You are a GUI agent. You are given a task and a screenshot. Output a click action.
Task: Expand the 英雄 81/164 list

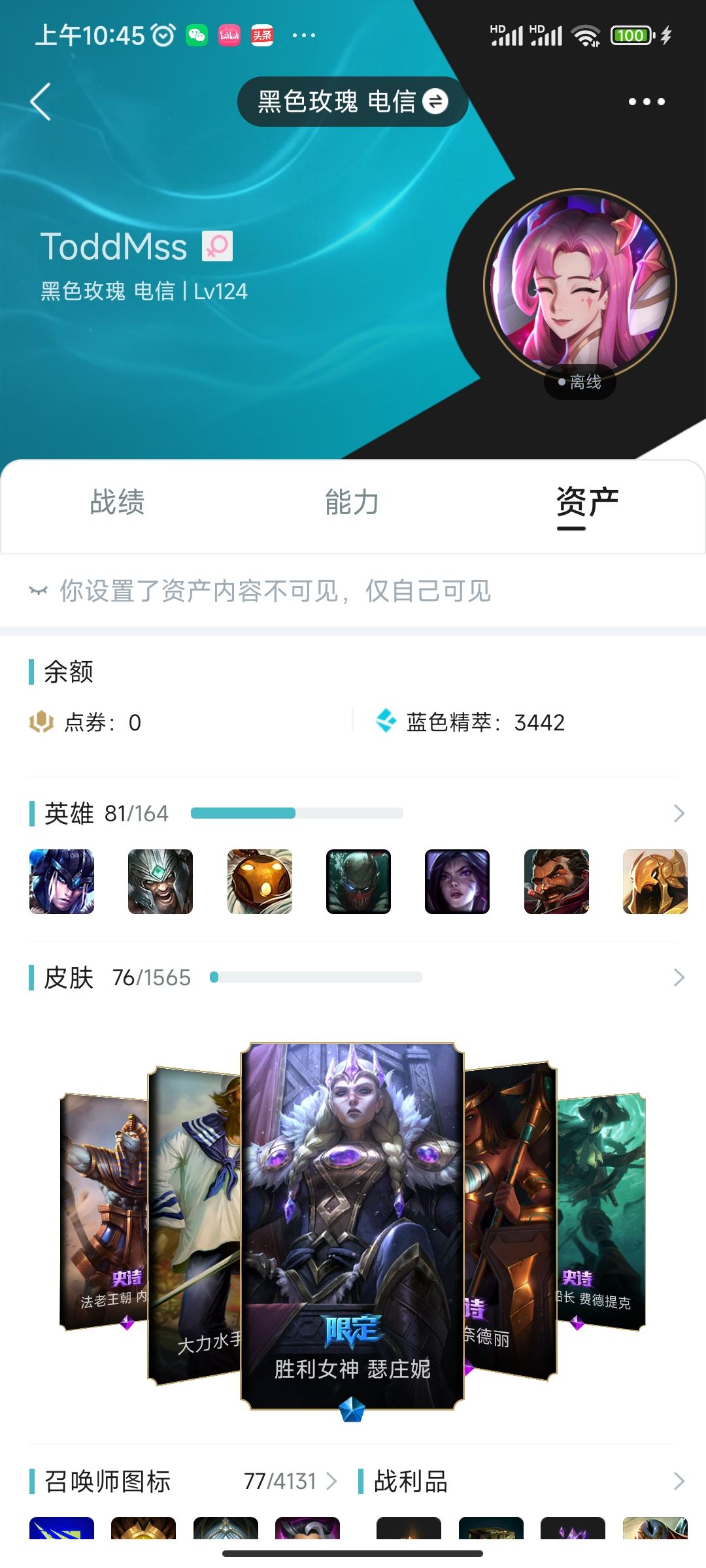[x=679, y=813]
